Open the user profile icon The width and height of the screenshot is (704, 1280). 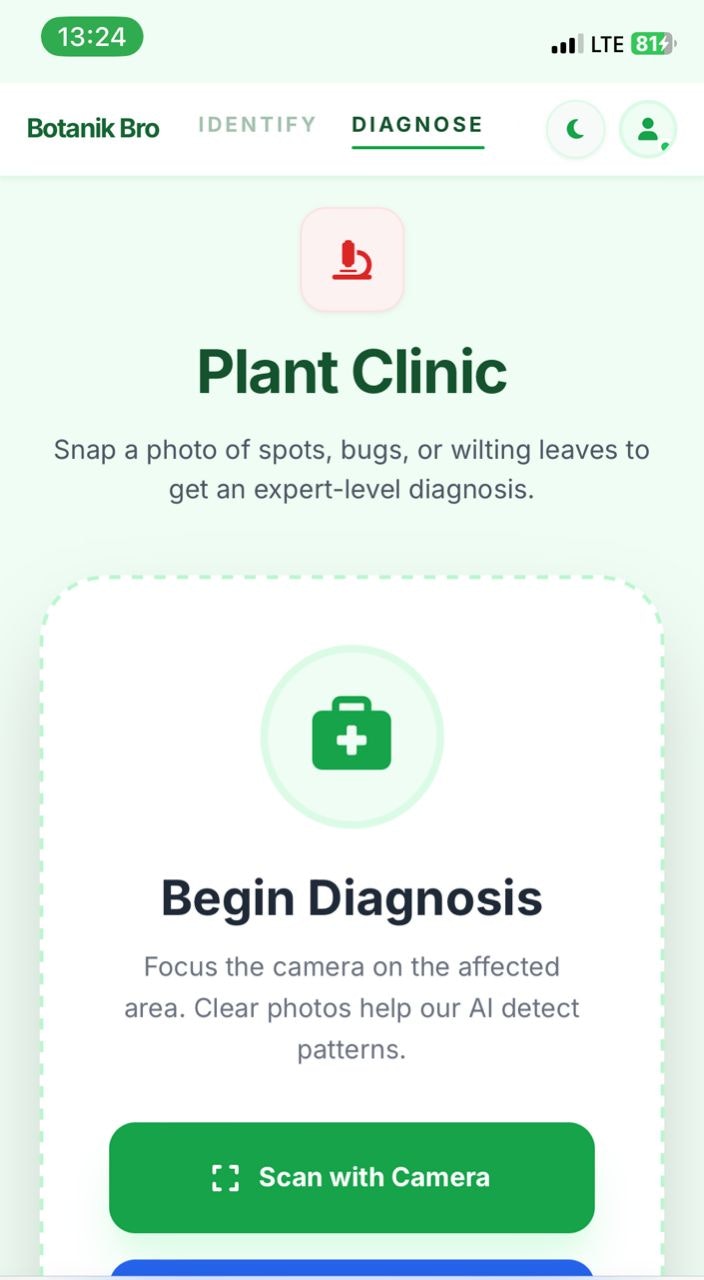[648, 129]
